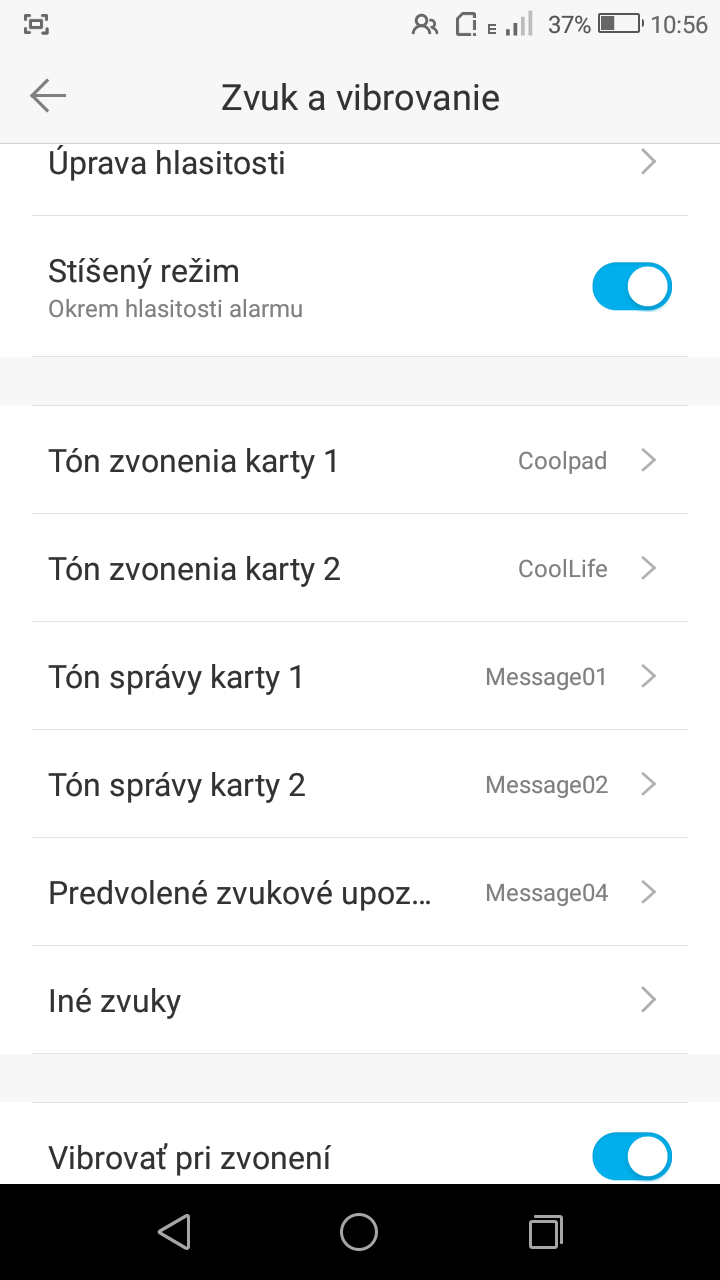Open Tón zvonenia karty 1

[x=360, y=460]
